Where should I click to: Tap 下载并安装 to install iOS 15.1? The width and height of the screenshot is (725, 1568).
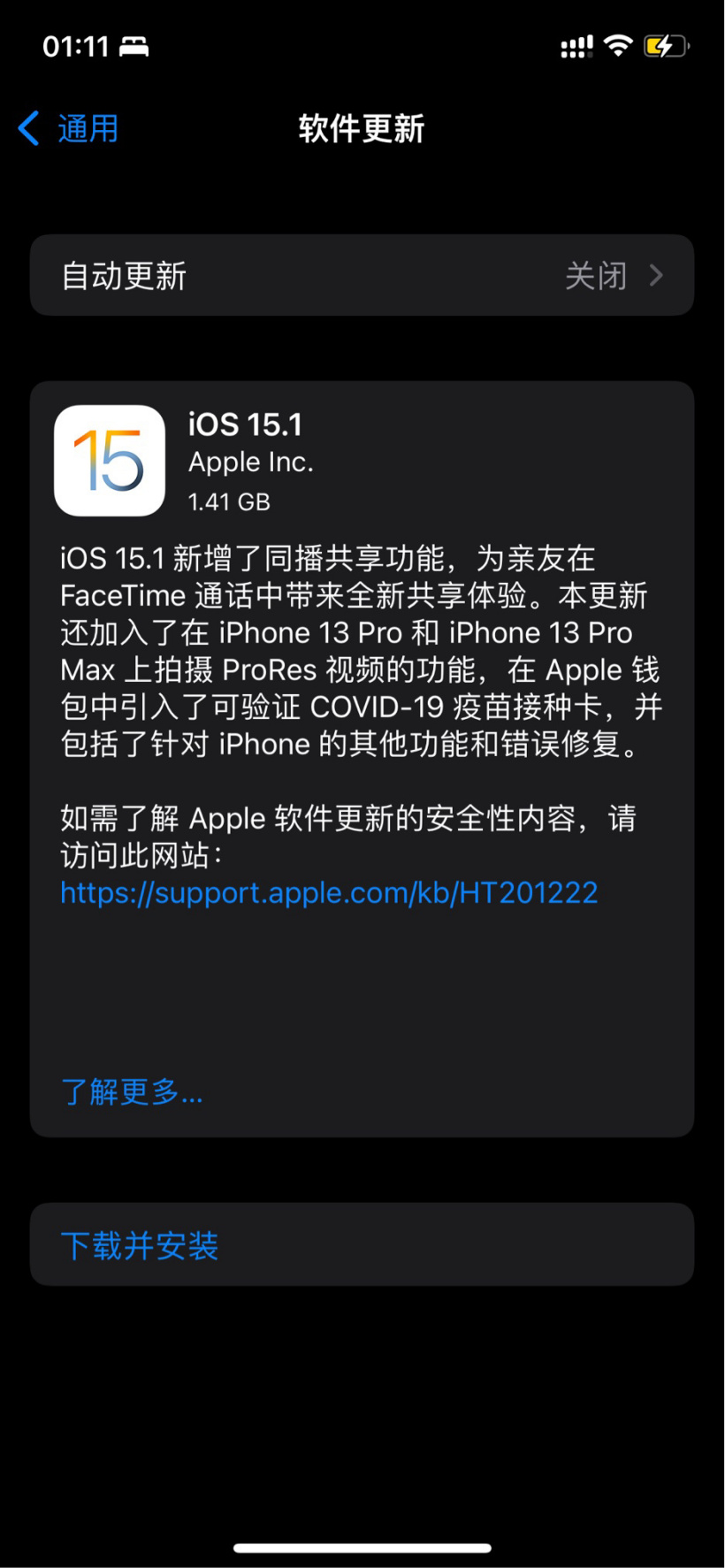tap(140, 1245)
